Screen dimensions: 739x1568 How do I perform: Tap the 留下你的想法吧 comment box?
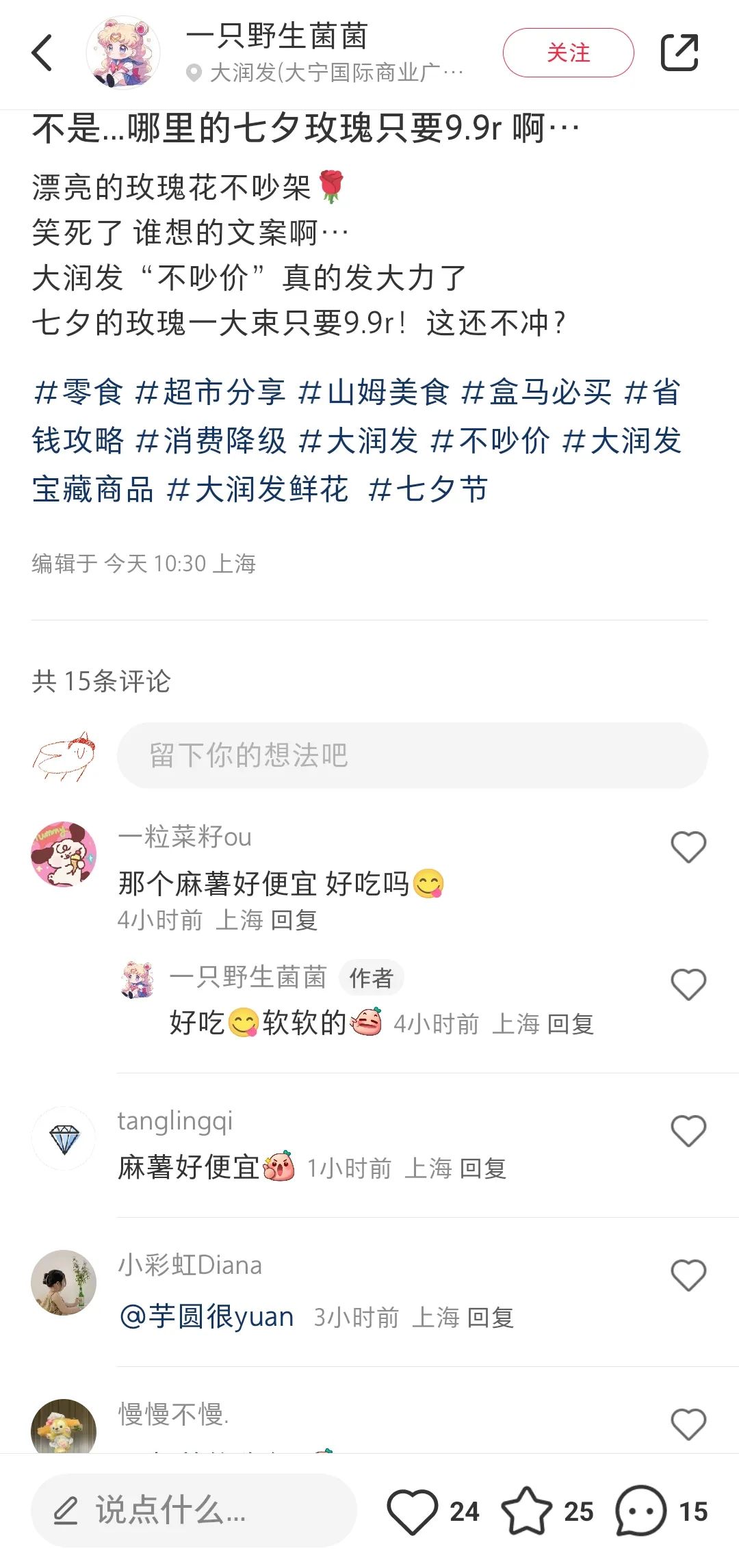[x=412, y=755]
